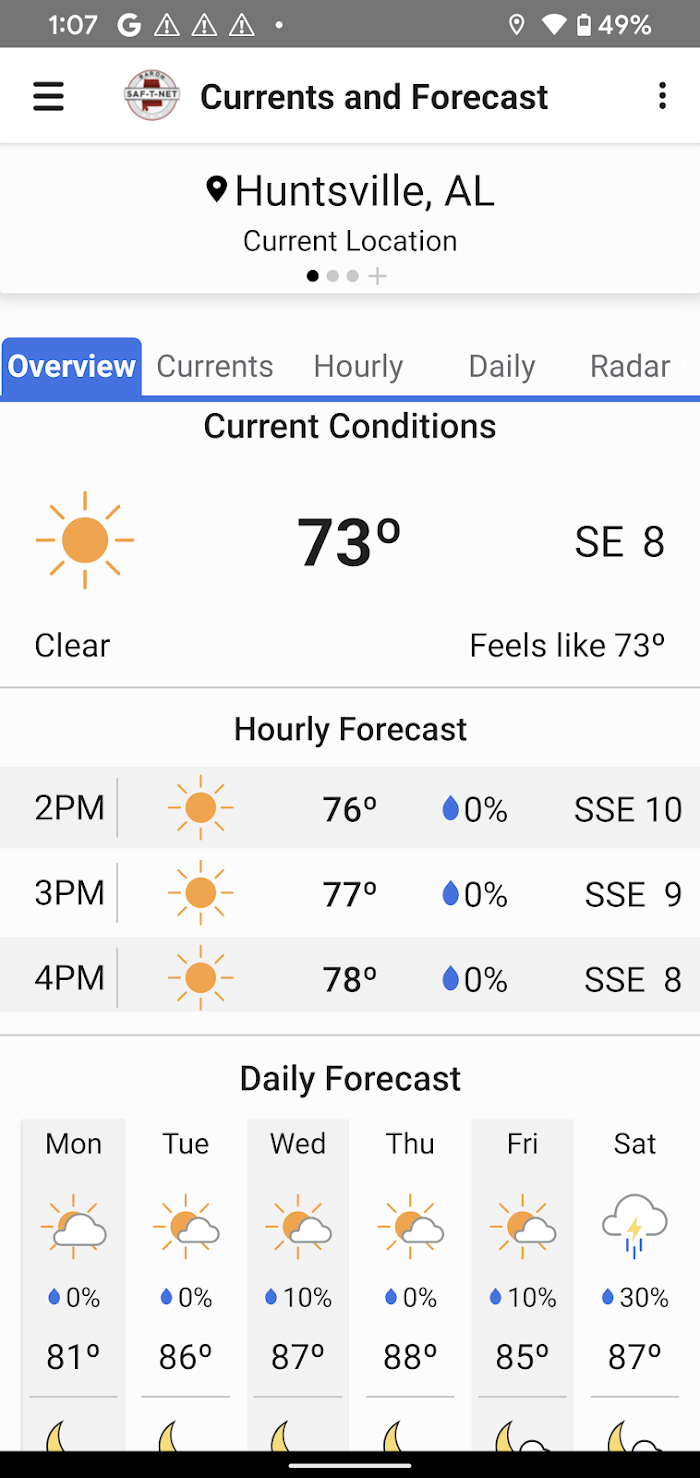Switch to the Hourly tab

358,366
